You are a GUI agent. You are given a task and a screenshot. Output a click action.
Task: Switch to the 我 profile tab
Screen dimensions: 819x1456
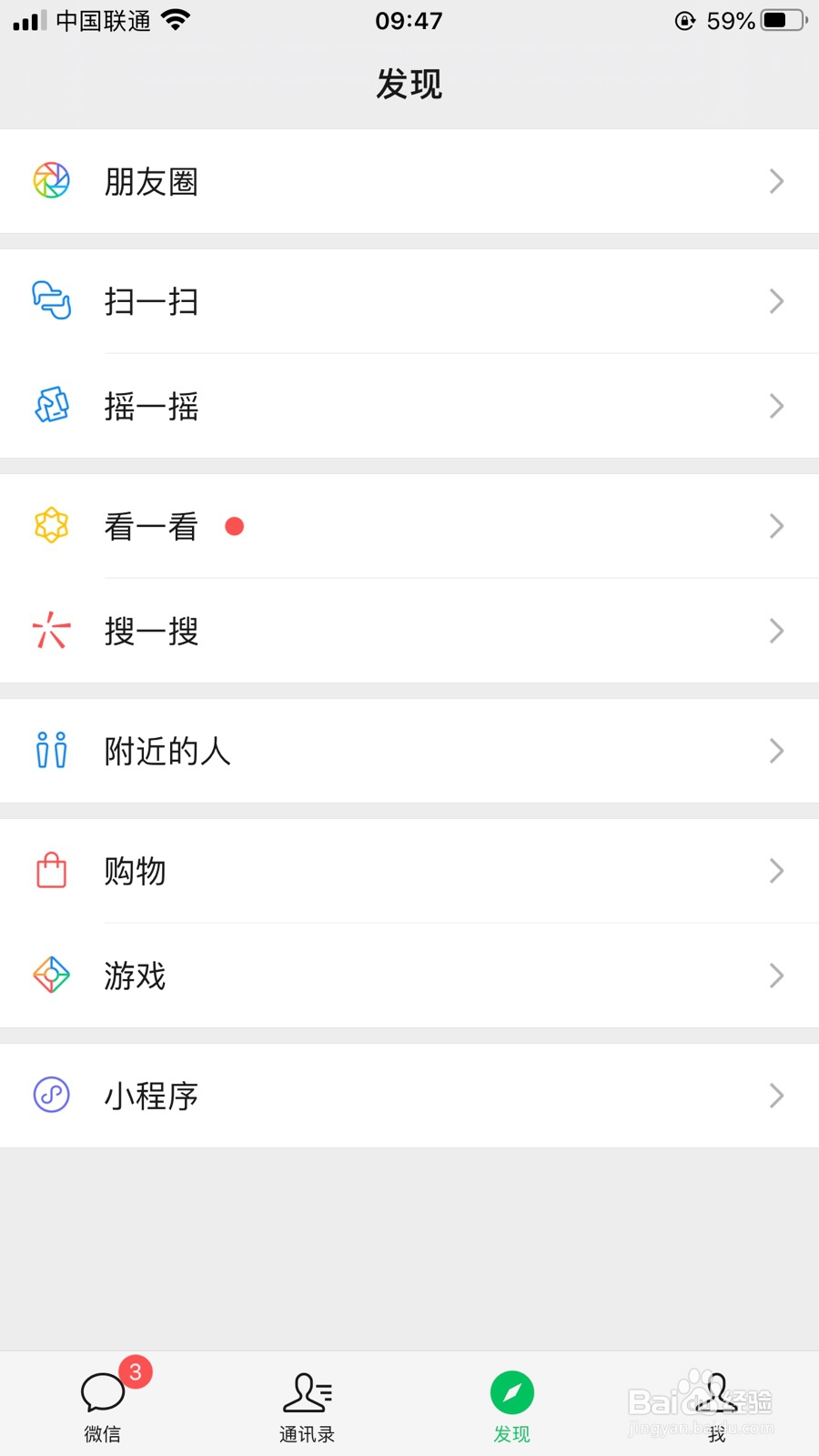(717, 1404)
